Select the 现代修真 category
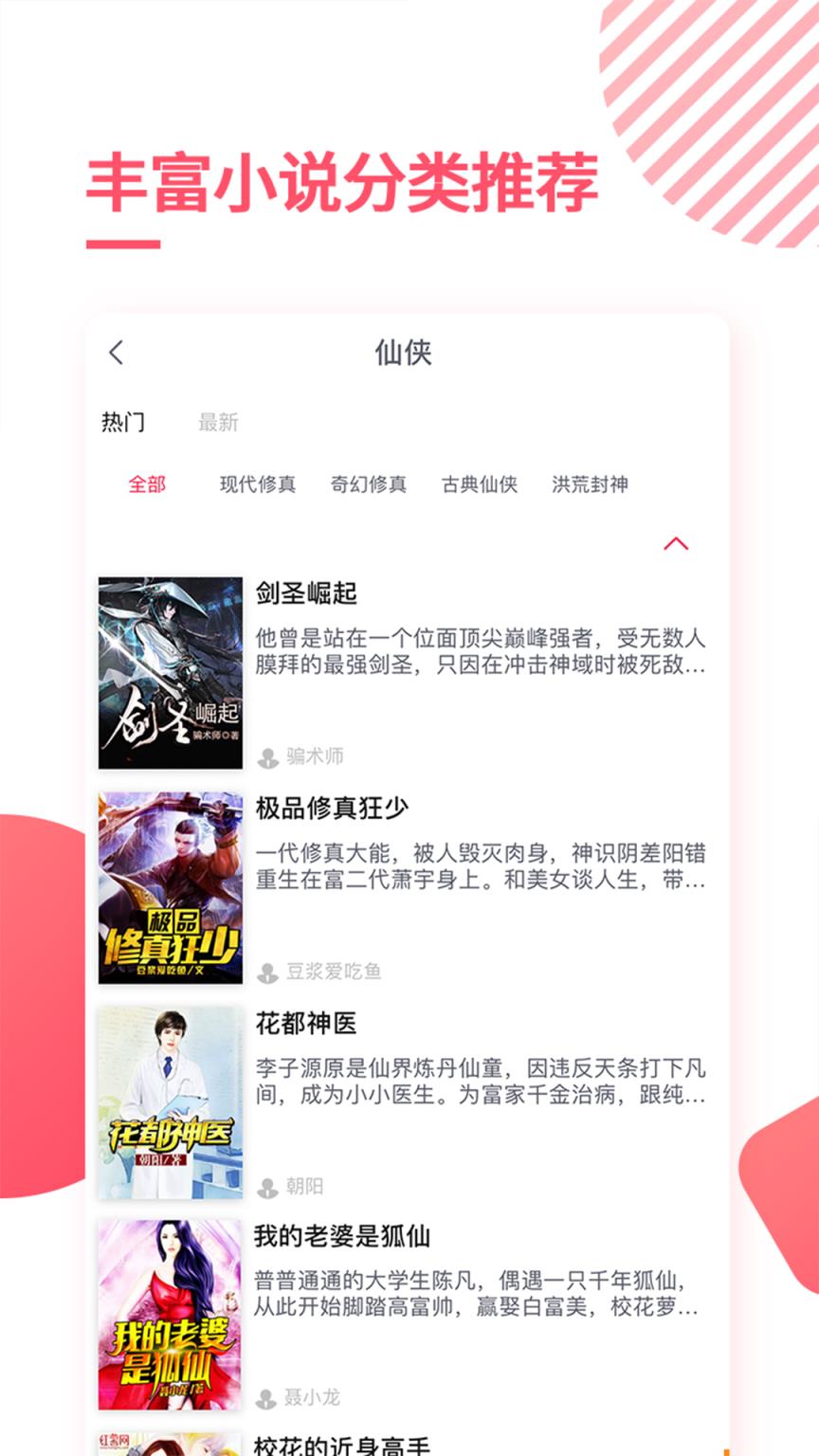Viewport: 819px width, 1456px height. (x=258, y=483)
